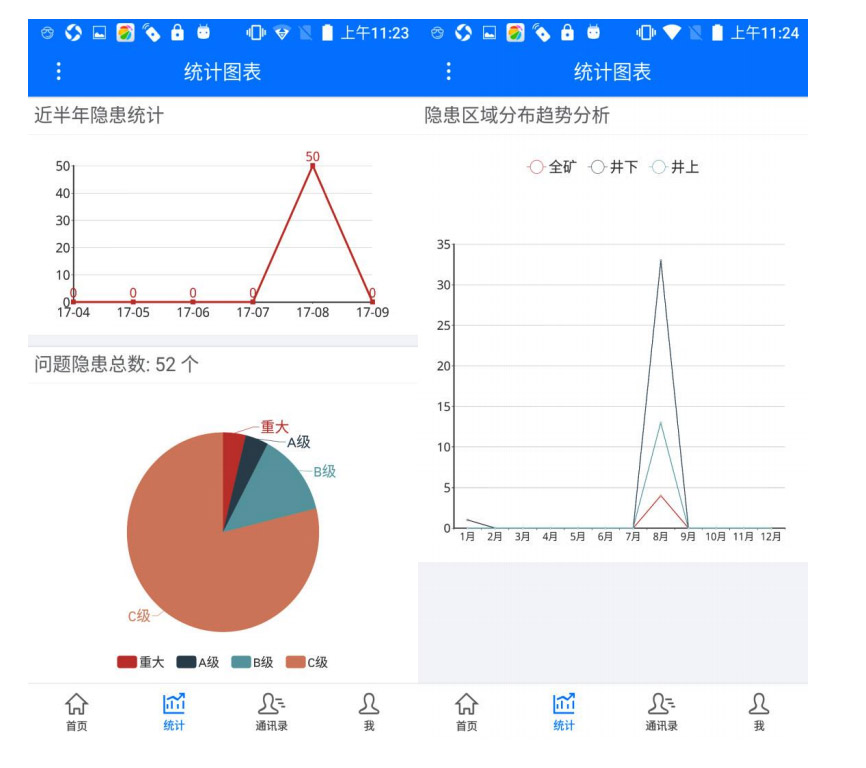
Task: Go to 首页 tab on the trend analysis screen
Action: [466, 712]
